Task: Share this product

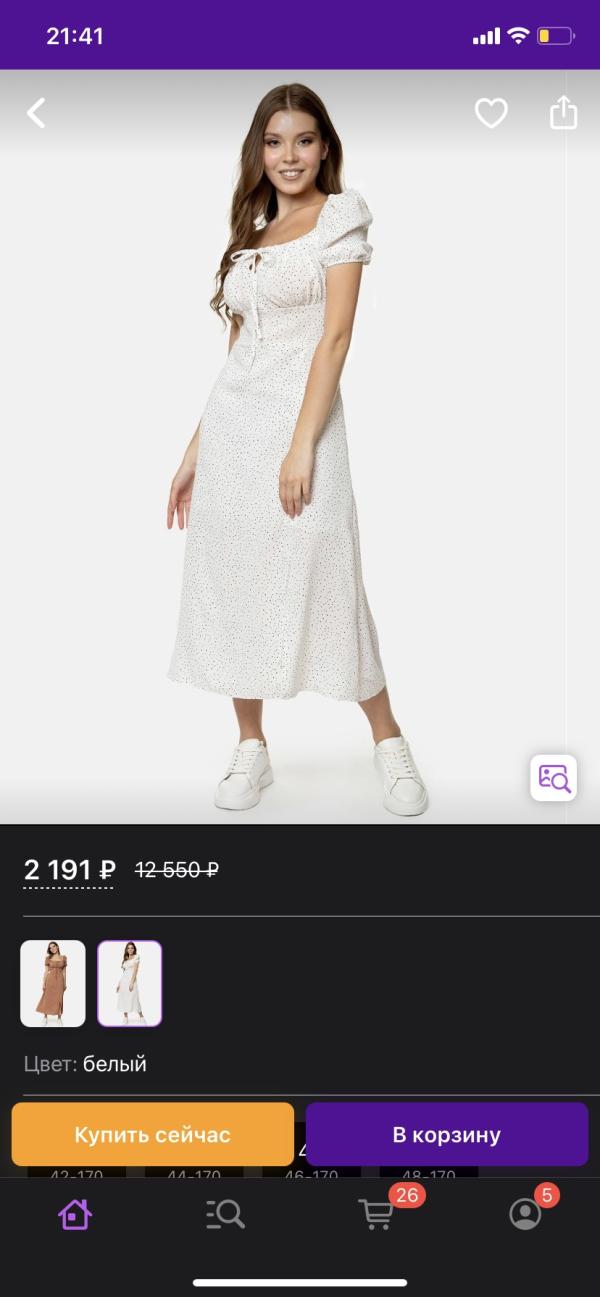Action: [564, 112]
